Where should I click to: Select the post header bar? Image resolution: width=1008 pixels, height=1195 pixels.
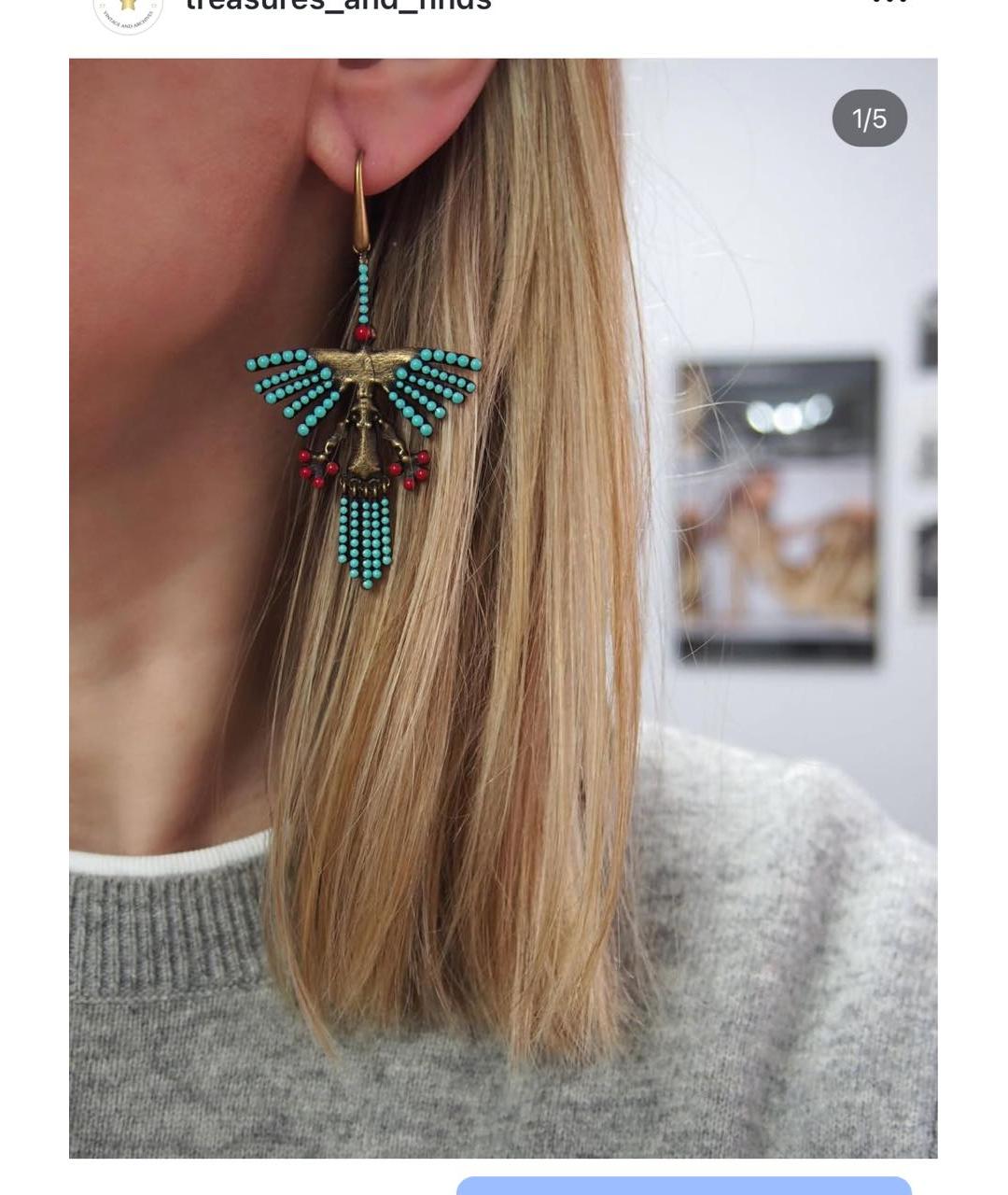[x=504, y=11]
